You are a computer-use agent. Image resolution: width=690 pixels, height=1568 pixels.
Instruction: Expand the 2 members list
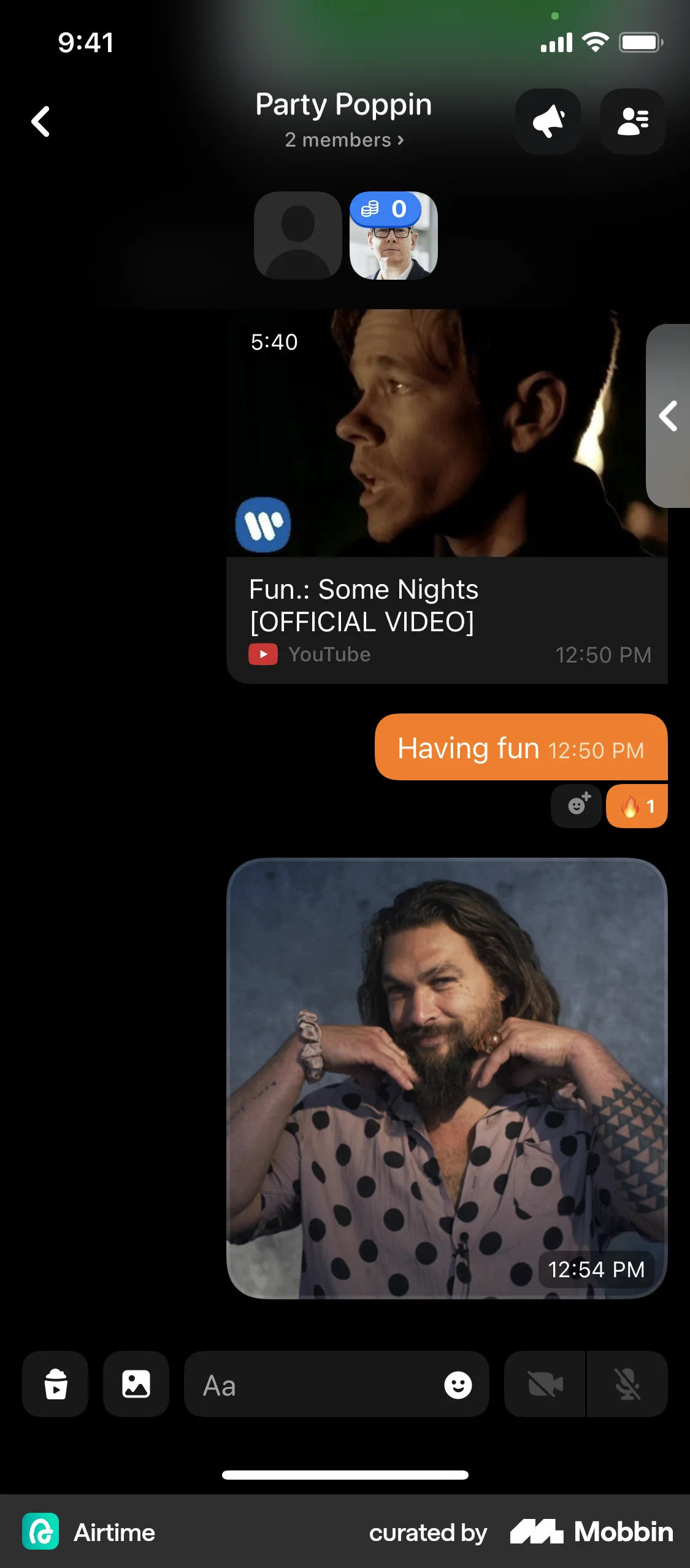point(345,140)
